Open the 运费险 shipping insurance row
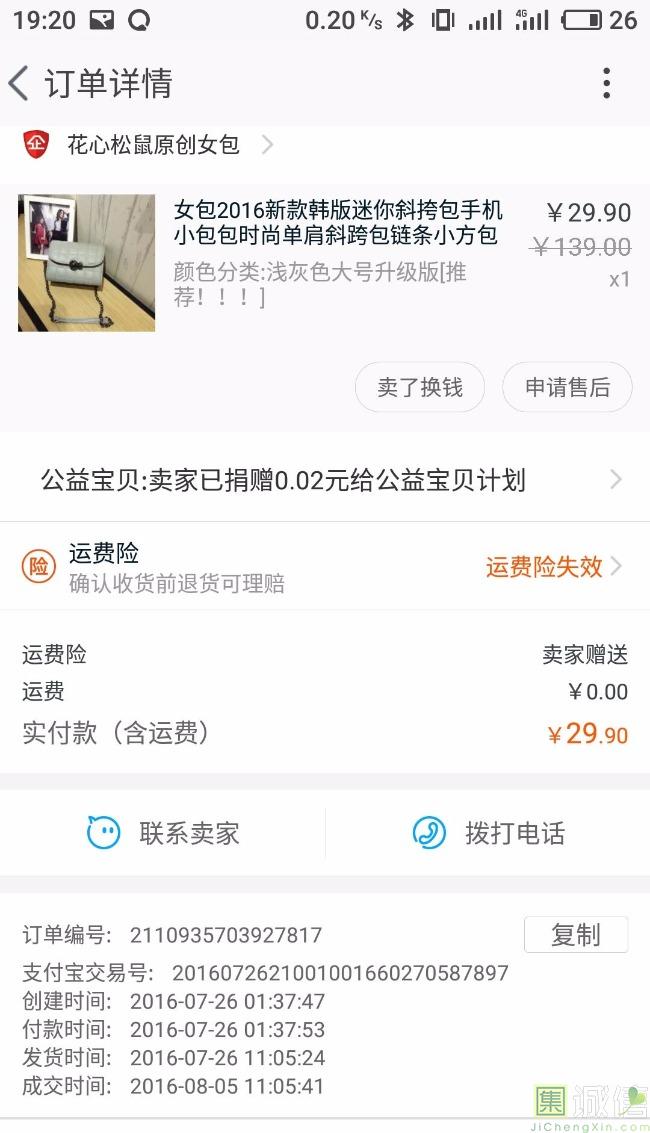Image resolution: width=650 pixels, height=1133 pixels. tap(325, 566)
